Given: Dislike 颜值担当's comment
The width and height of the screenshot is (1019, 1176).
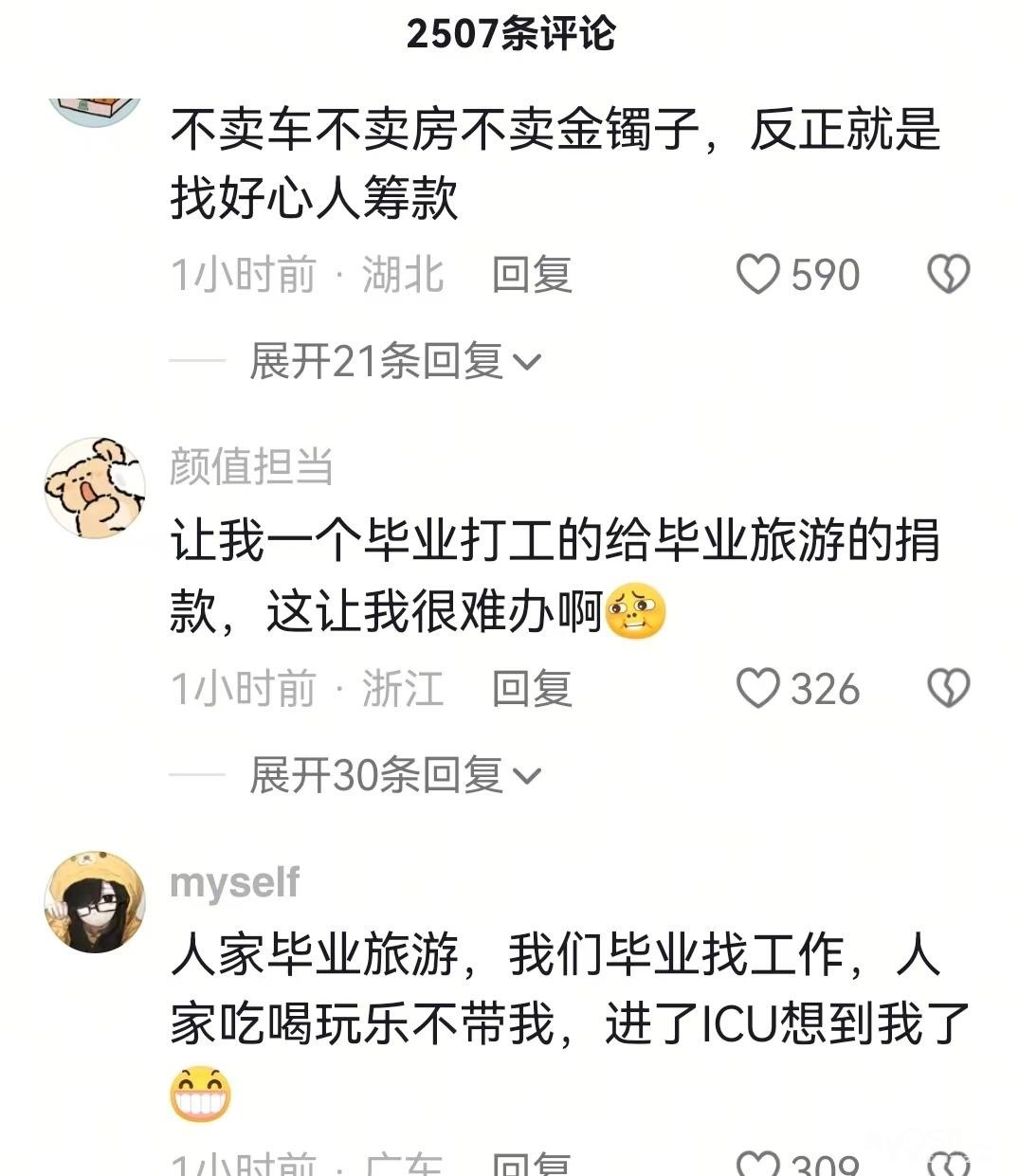Looking at the screenshot, I should [948, 689].
